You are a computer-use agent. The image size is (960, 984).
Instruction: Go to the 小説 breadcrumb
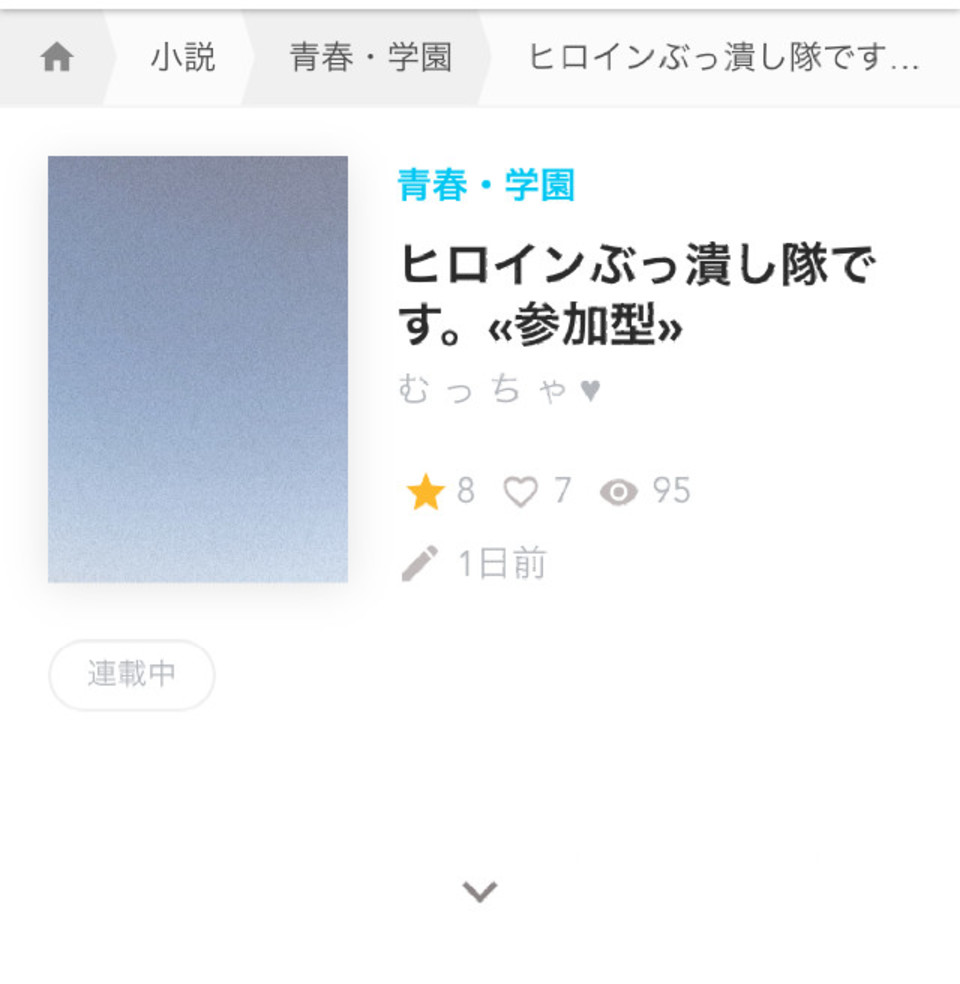(x=183, y=59)
